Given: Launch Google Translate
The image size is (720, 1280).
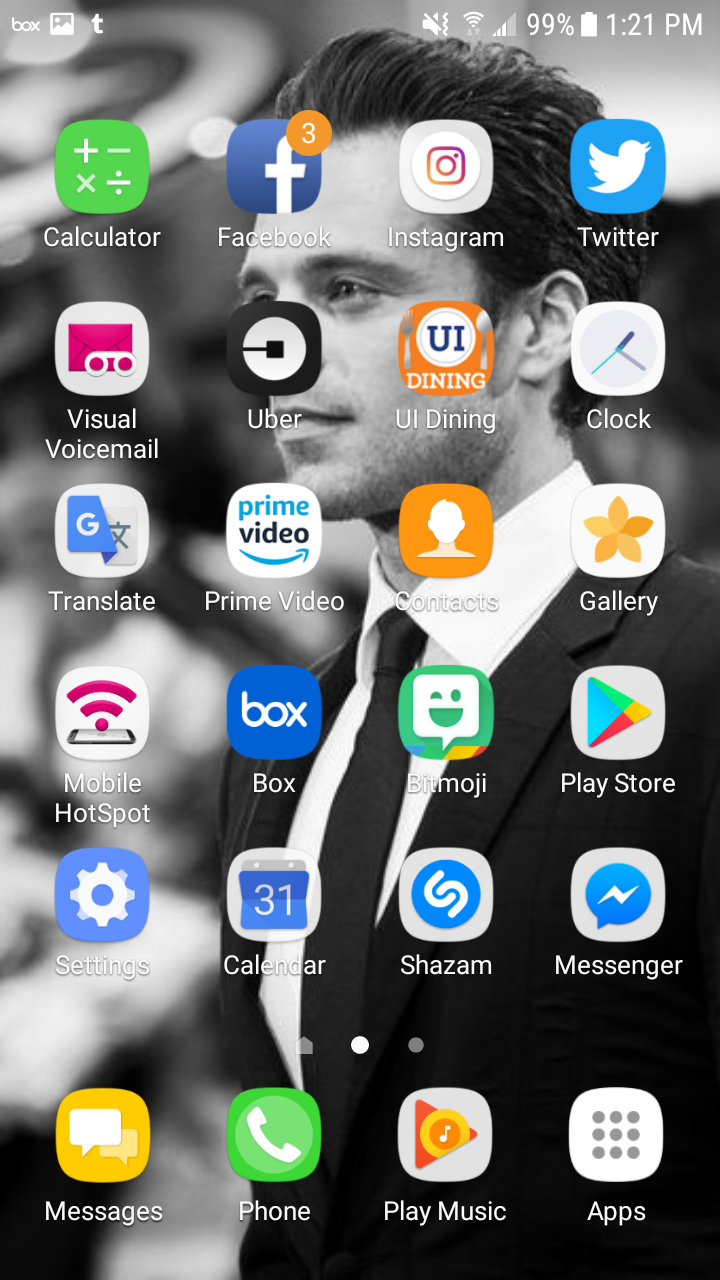Looking at the screenshot, I should point(102,531).
